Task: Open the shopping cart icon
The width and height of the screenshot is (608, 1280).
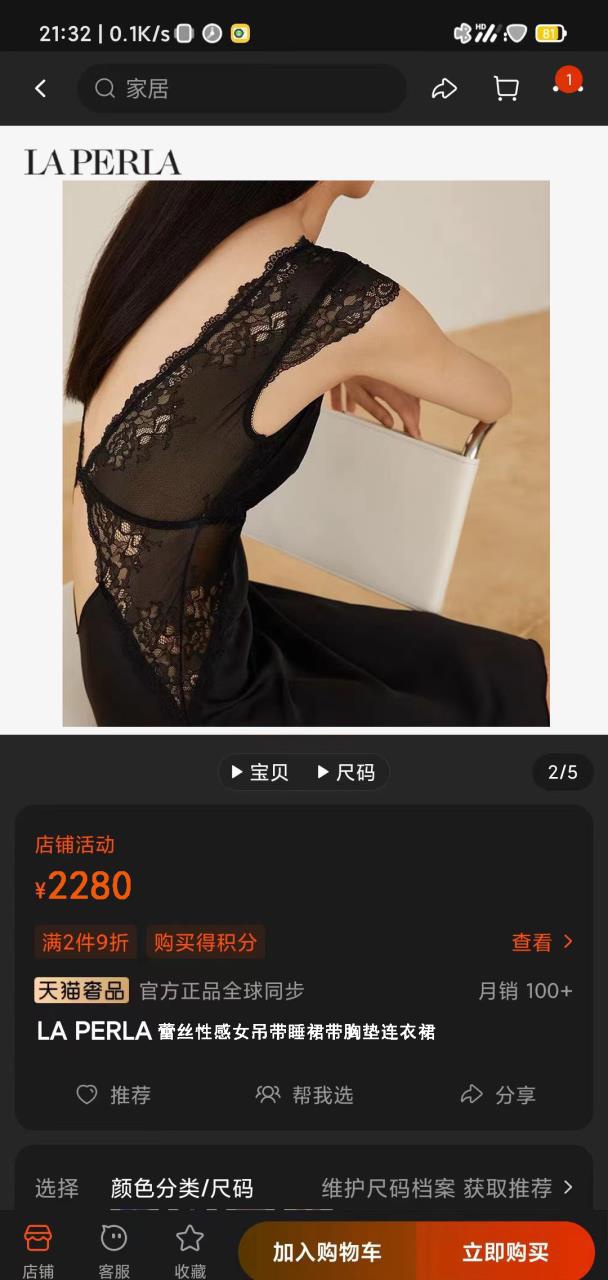Action: click(506, 89)
